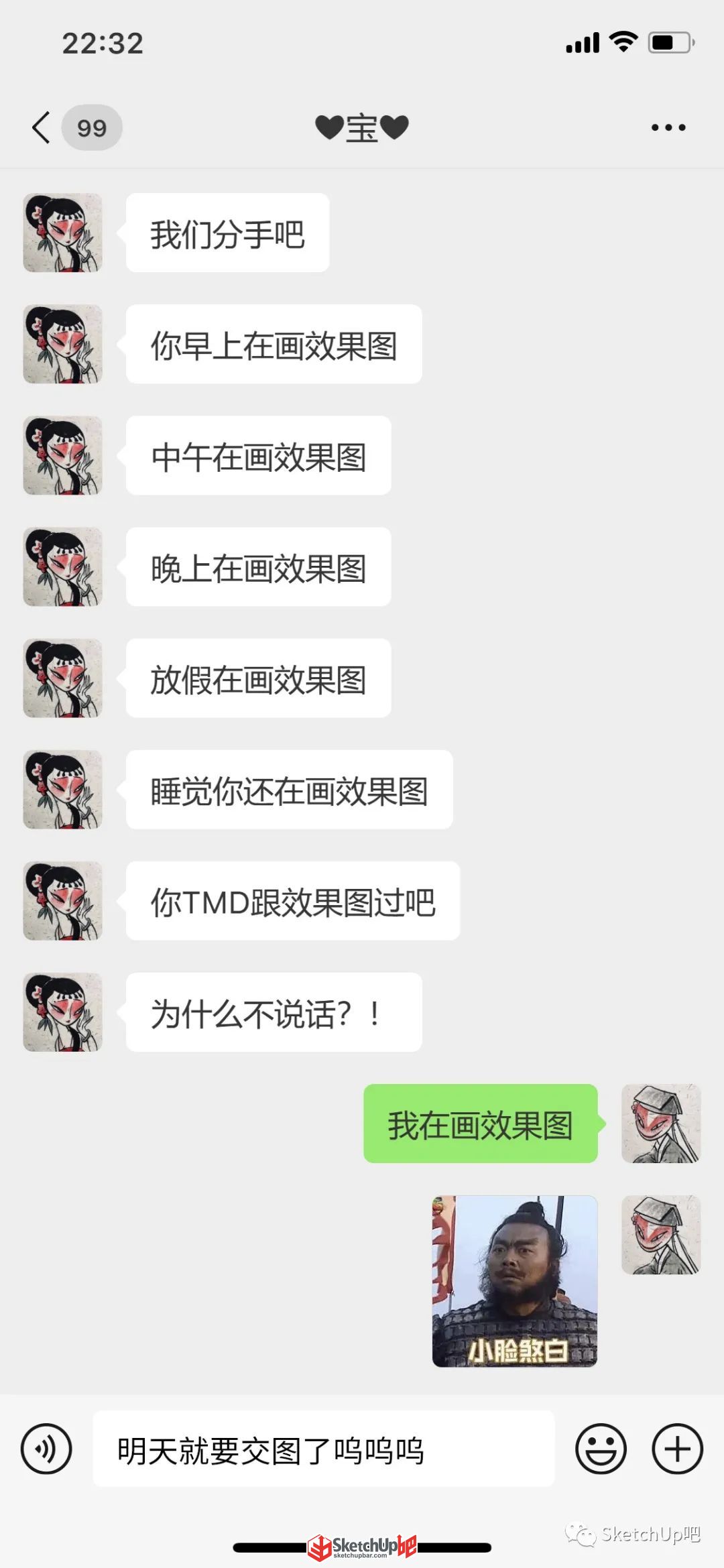Switch to voice message input
Viewport: 724px width, 1568px height.
(46, 1449)
